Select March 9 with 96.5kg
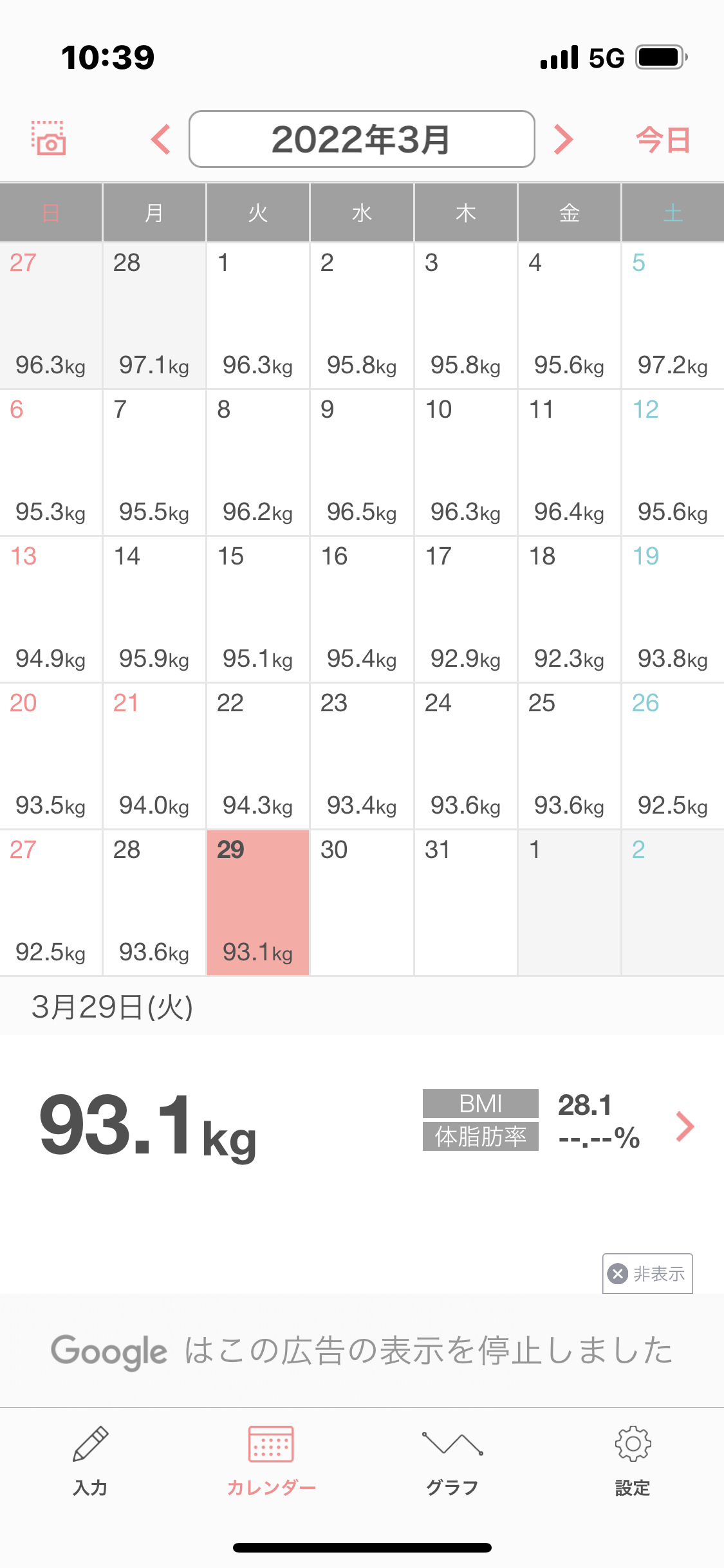 pyautogui.click(x=362, y=462)
